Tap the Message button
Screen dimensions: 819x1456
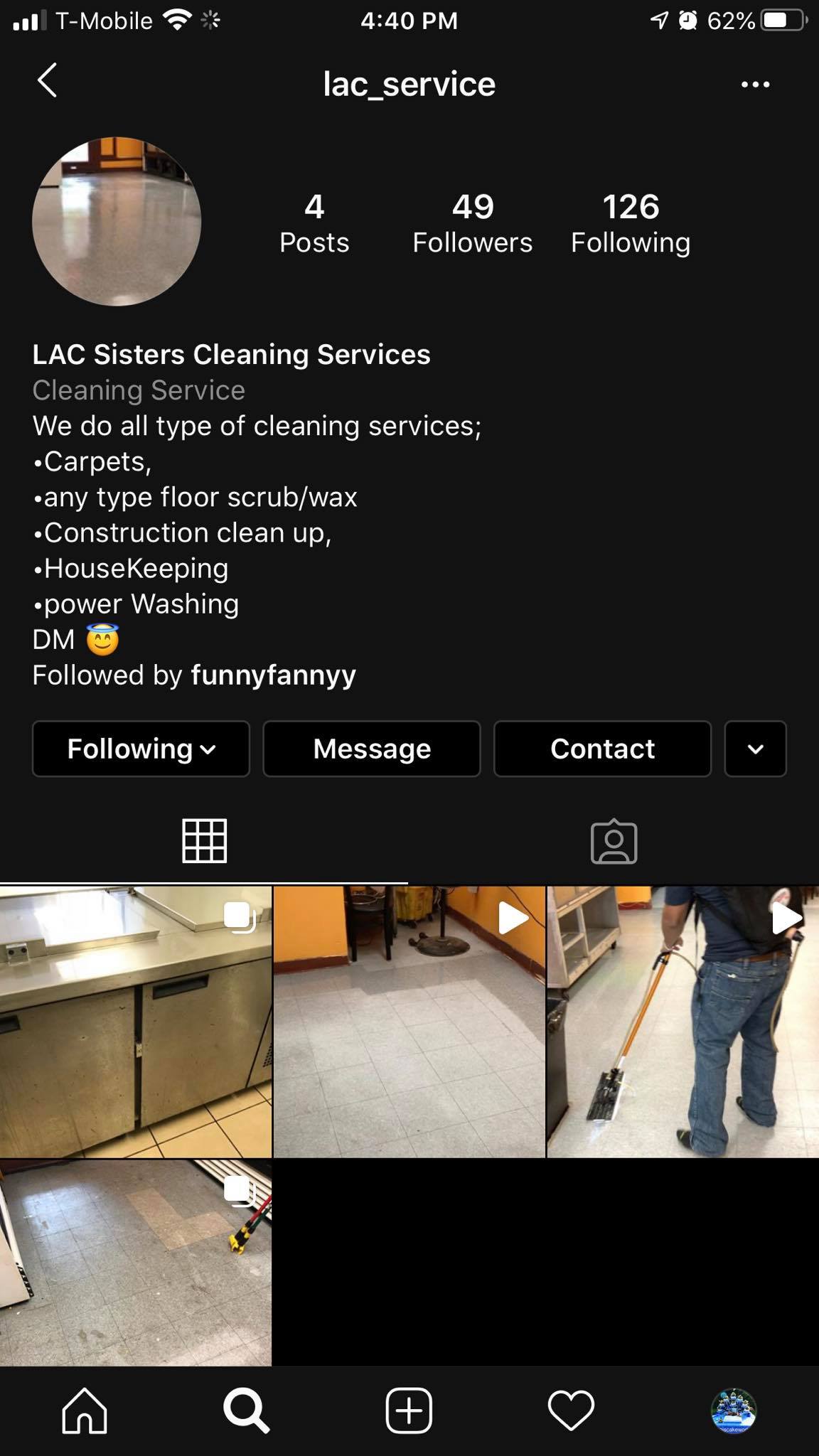pos(372,749)
